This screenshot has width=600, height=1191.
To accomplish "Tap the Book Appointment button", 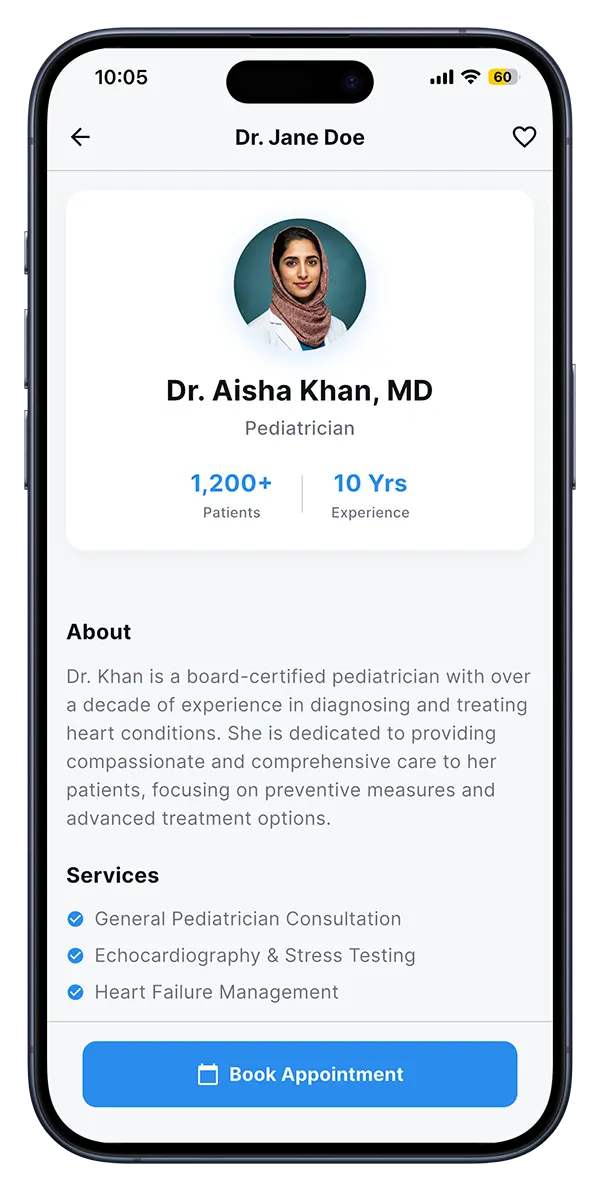I will [300, 1074].
